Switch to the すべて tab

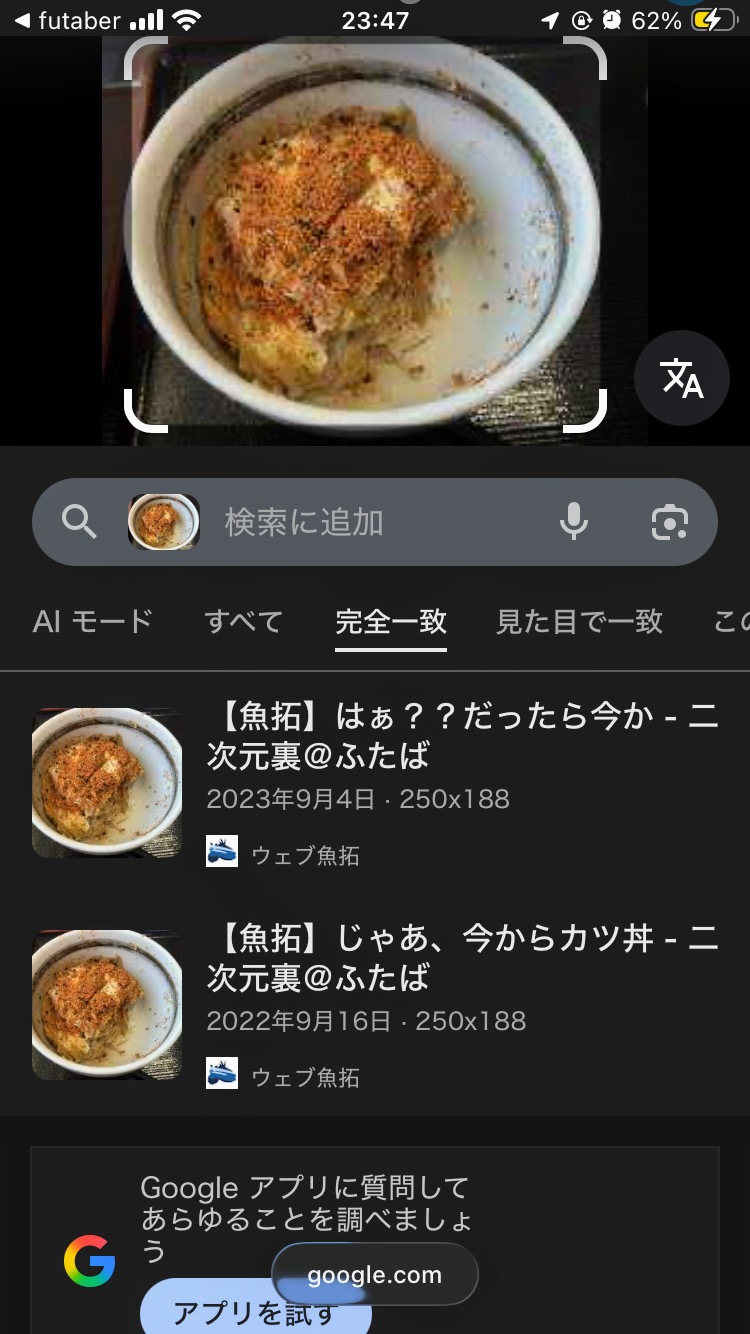tap(244, 621)
